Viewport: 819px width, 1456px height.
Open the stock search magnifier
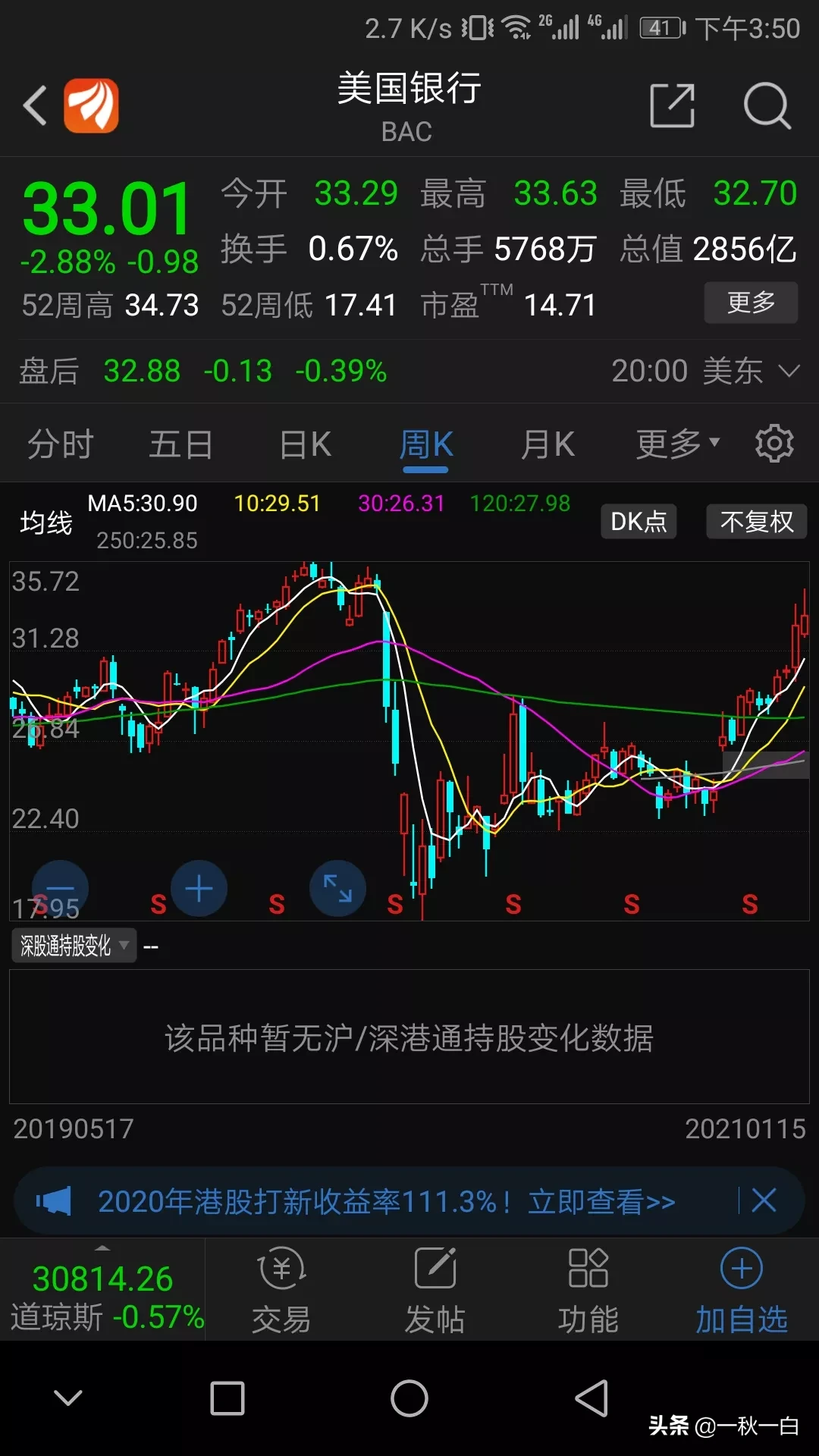[767, 105]
